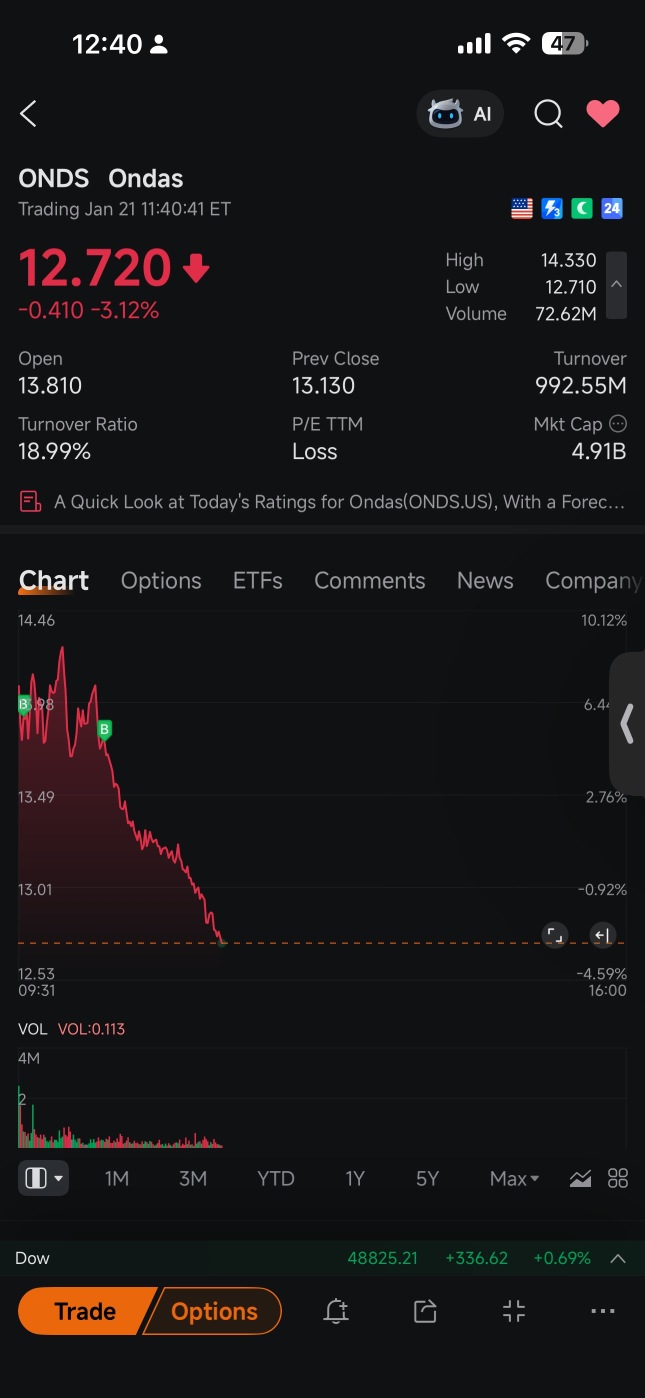
Task: Open the Max range dropdown
Action: pyautogui.click(x=514, y=1179)
